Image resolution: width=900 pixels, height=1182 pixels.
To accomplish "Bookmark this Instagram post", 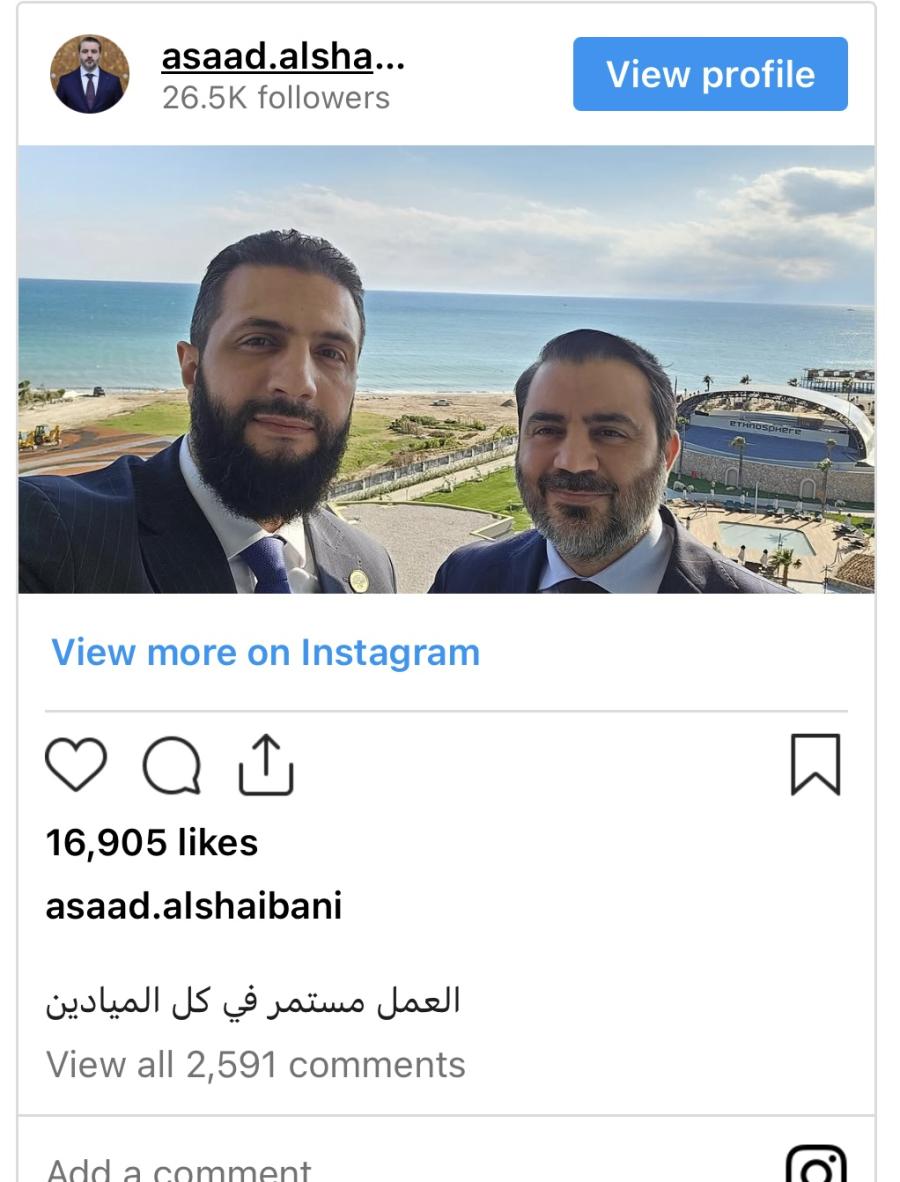I will (x=816, y=766).
